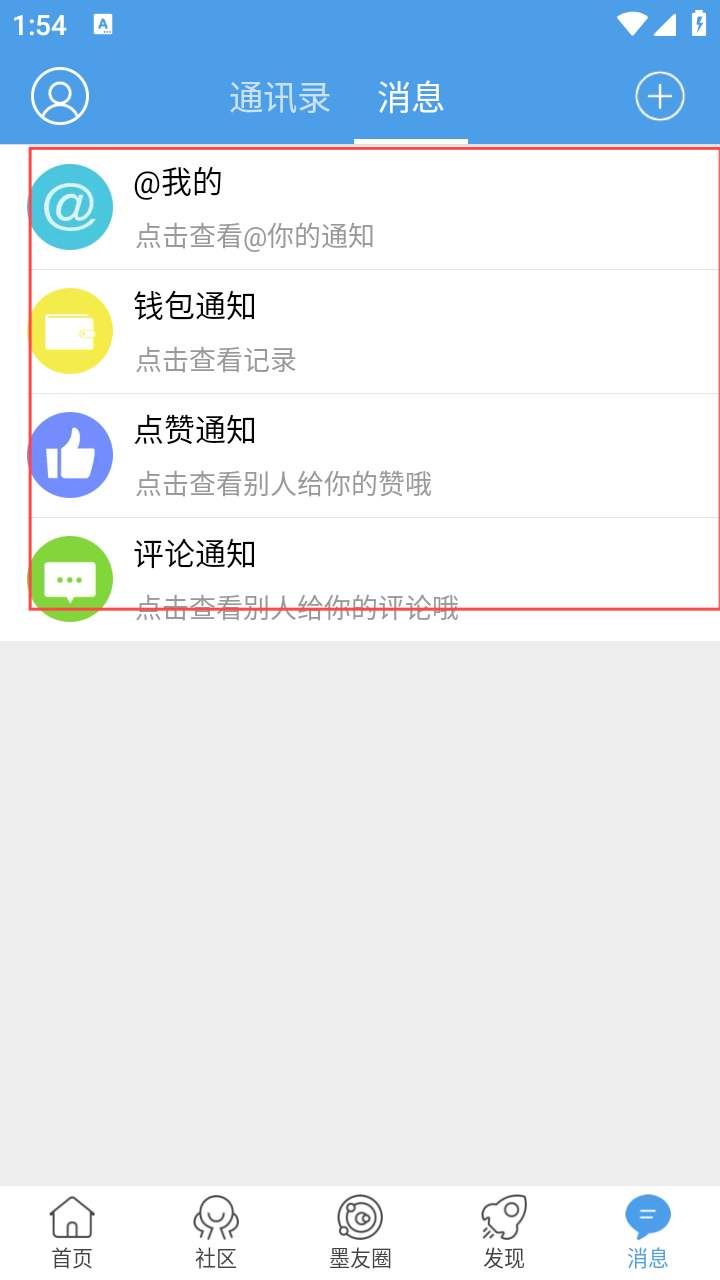
Task: Open the profile avatar icon
Action: click(x=60, y=97)
